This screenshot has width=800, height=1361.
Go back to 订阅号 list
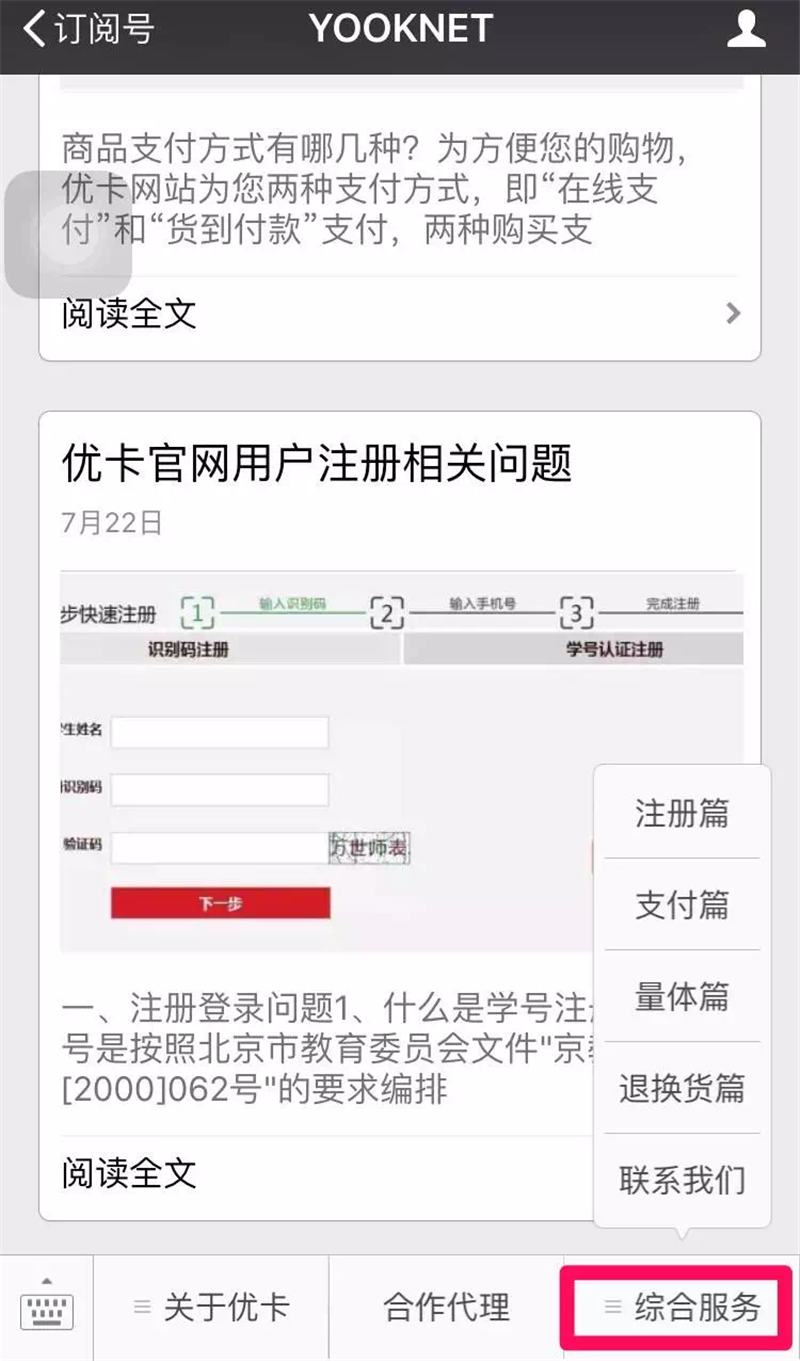88,30
